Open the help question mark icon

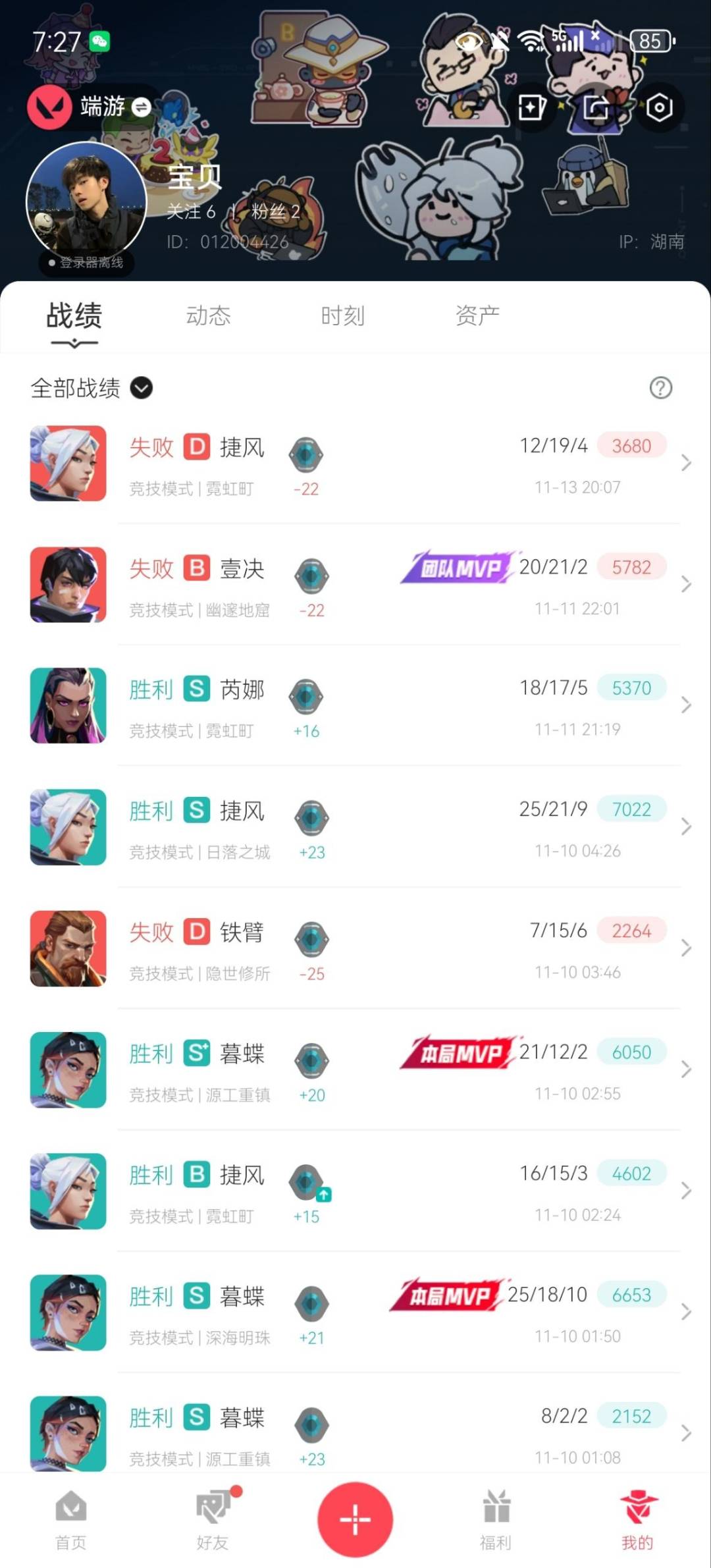(x=660, y=388)
